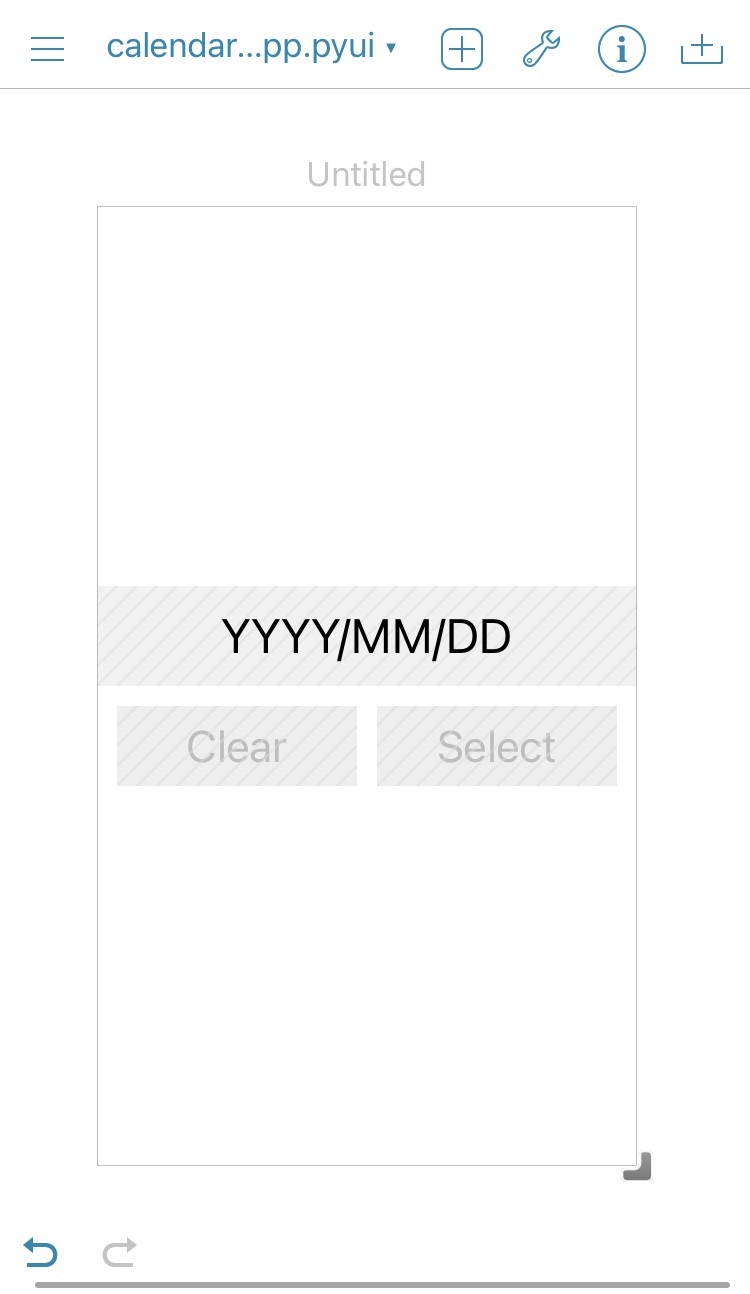Image resolution: width=750 pixels, height=1294 pixels.
Task: Tap the tray with plus icon
Action: (x=701, y=49)
